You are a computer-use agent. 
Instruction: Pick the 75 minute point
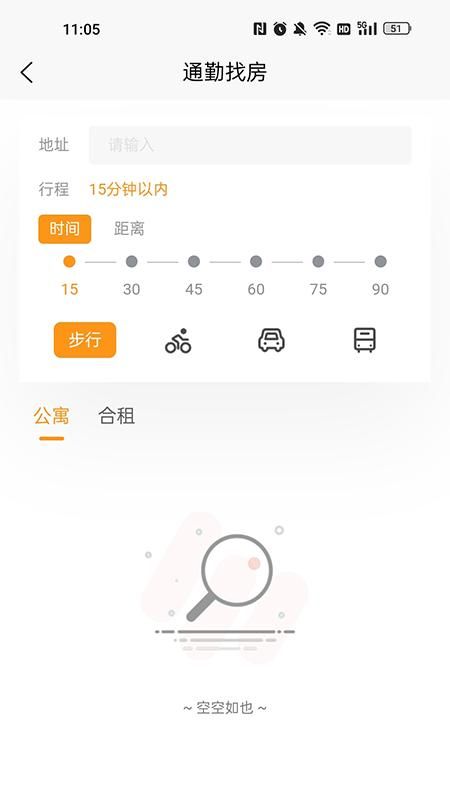[x=318, y=262]
